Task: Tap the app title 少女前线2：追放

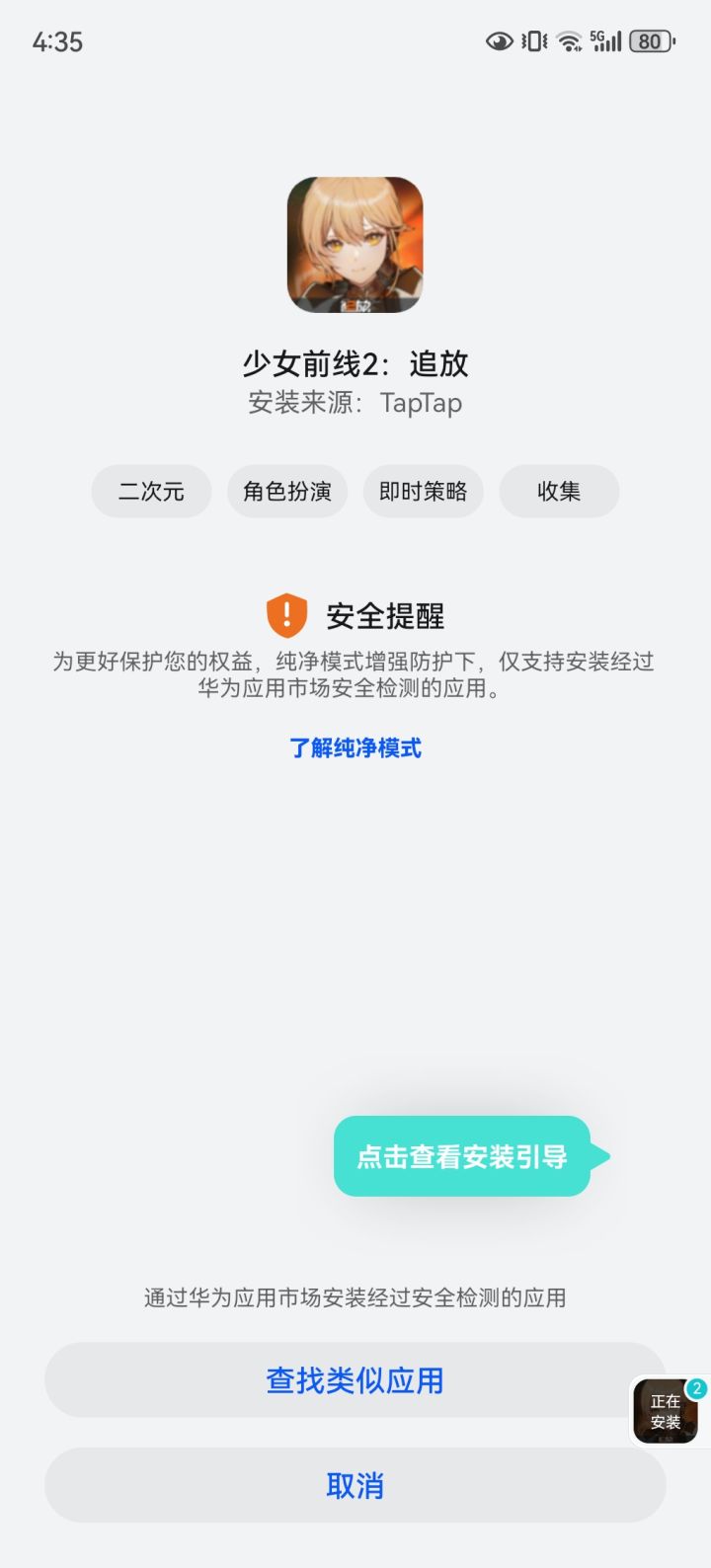Action: [355, 364]
